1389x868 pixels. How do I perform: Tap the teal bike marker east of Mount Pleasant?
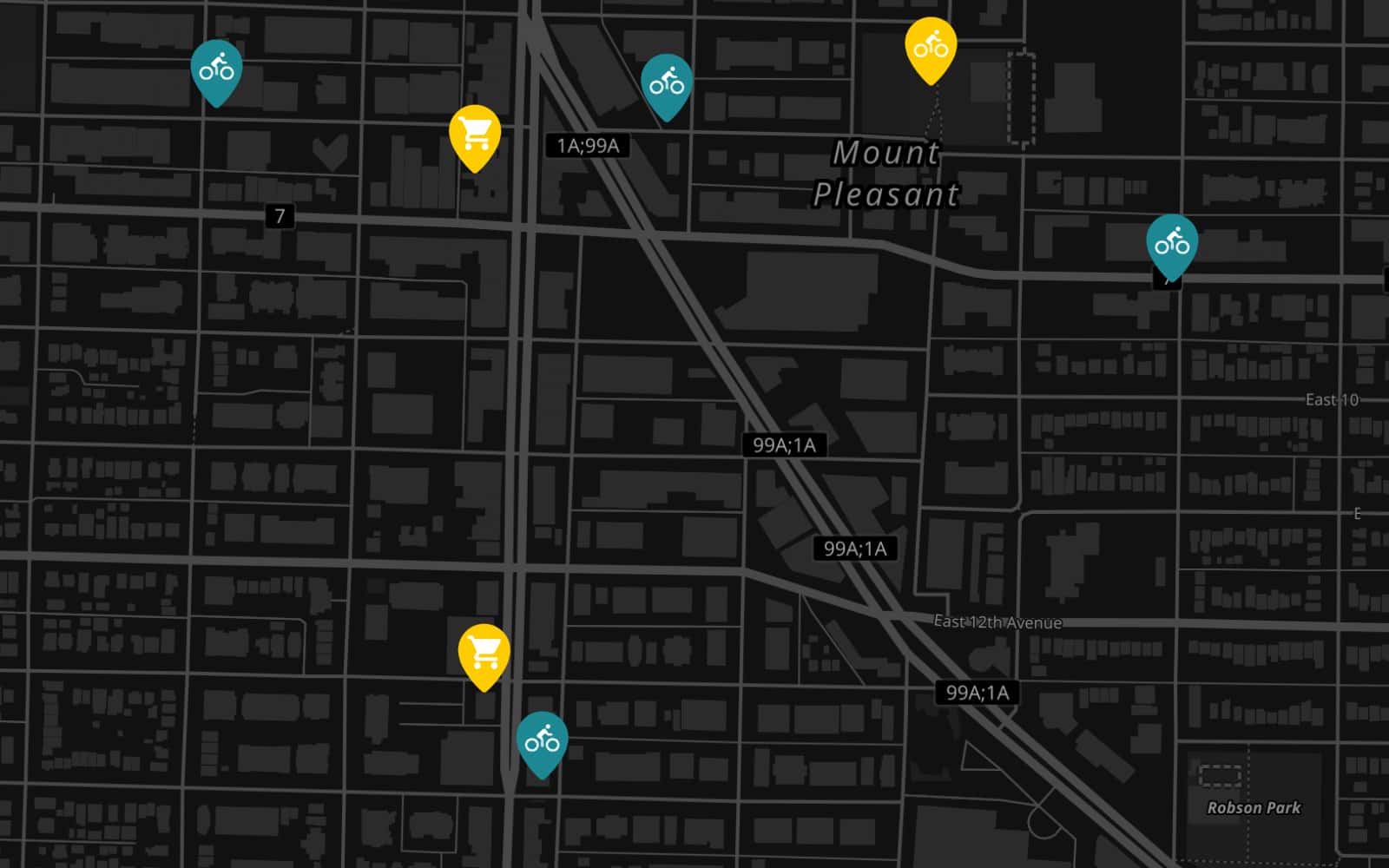pos(1171,243)
